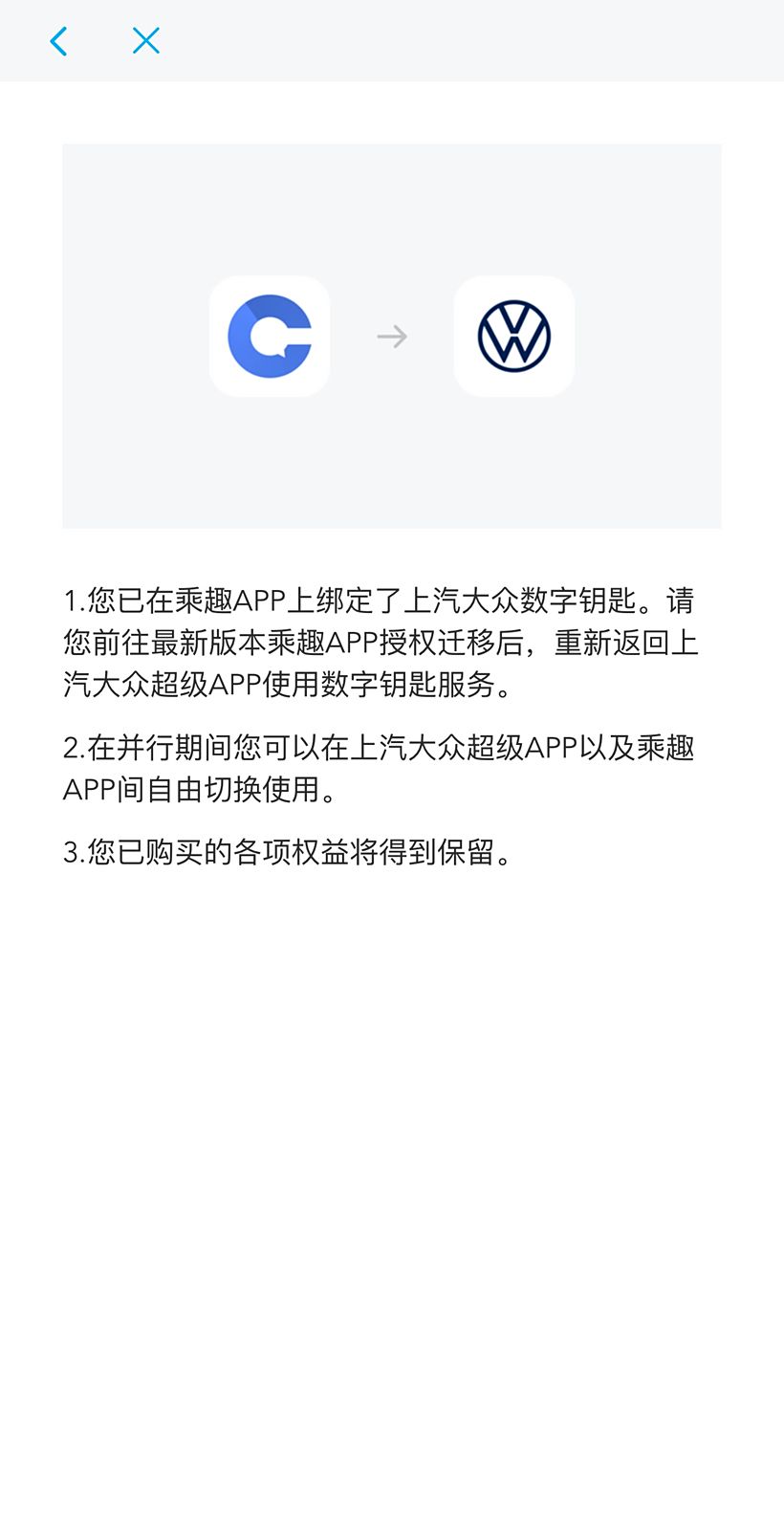Screen dimensions: 784x1530
Task: Click instruction item 1 about binding digital keys
Action: (382, 643)
